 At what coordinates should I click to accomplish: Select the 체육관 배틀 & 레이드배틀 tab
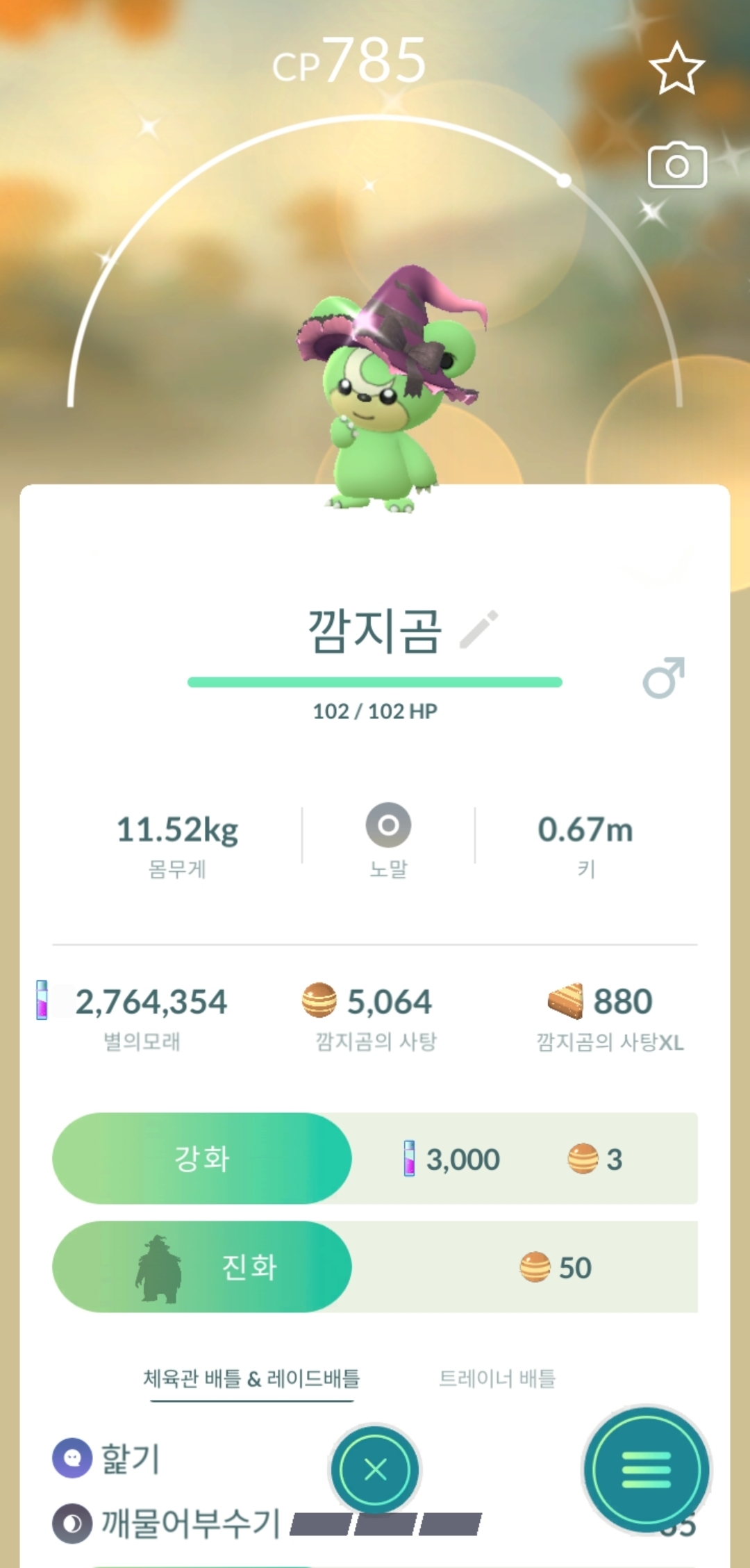pos(251,1378)
